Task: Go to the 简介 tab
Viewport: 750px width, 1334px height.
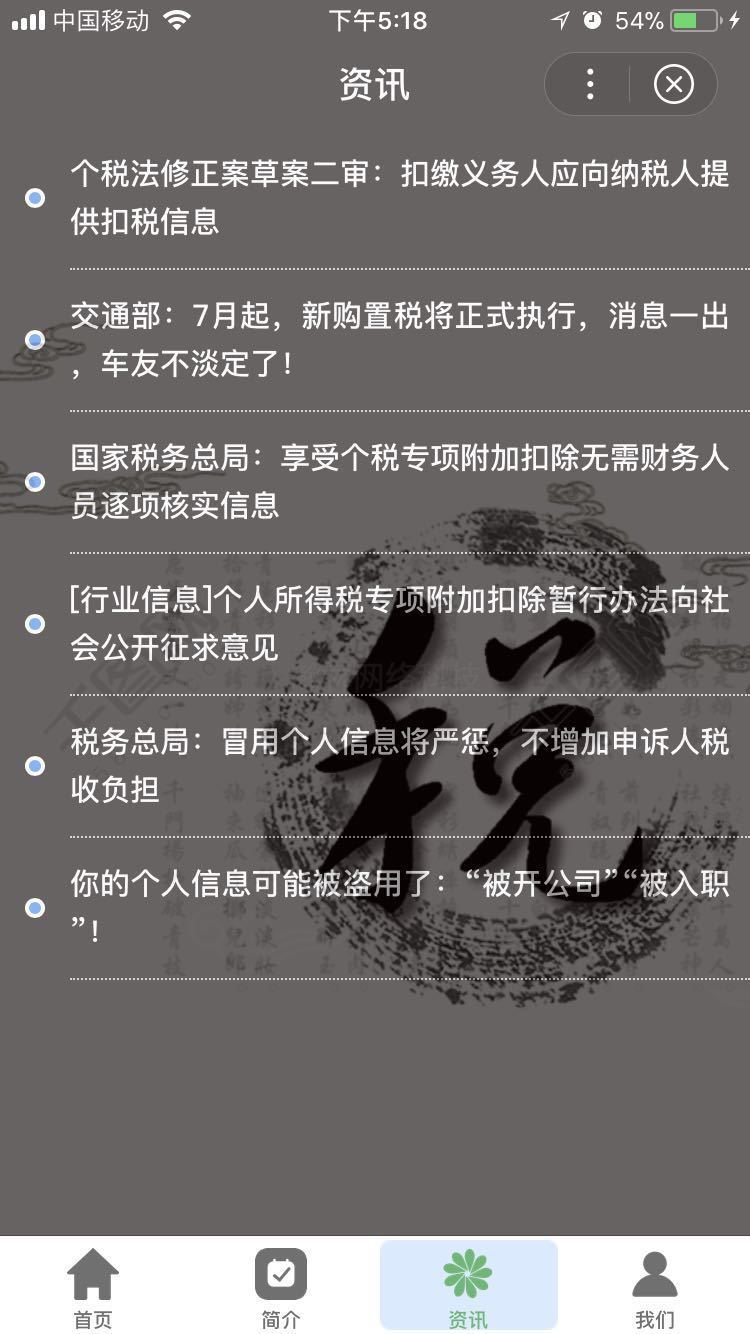Action: point(281,1287)
